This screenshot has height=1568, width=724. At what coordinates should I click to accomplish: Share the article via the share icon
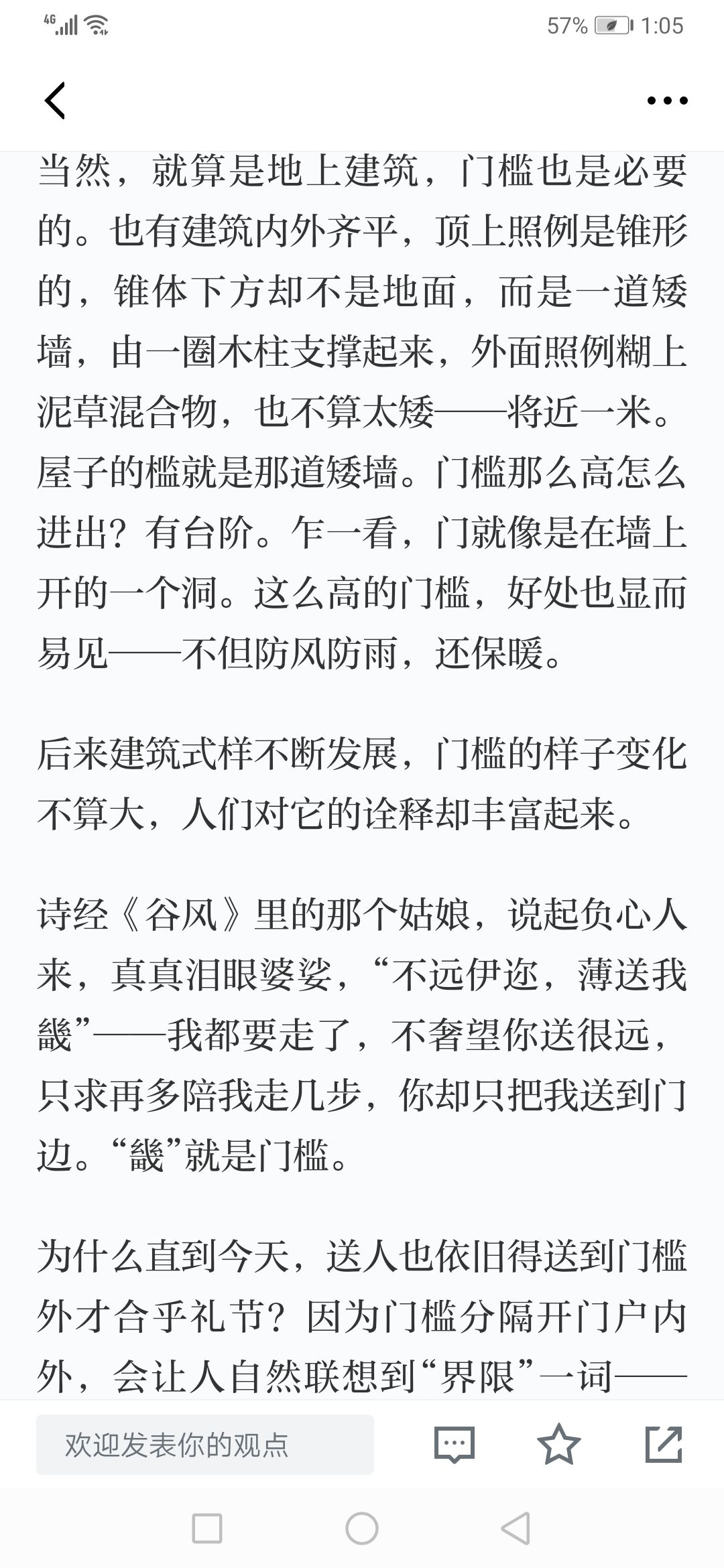click(664, 1444)
